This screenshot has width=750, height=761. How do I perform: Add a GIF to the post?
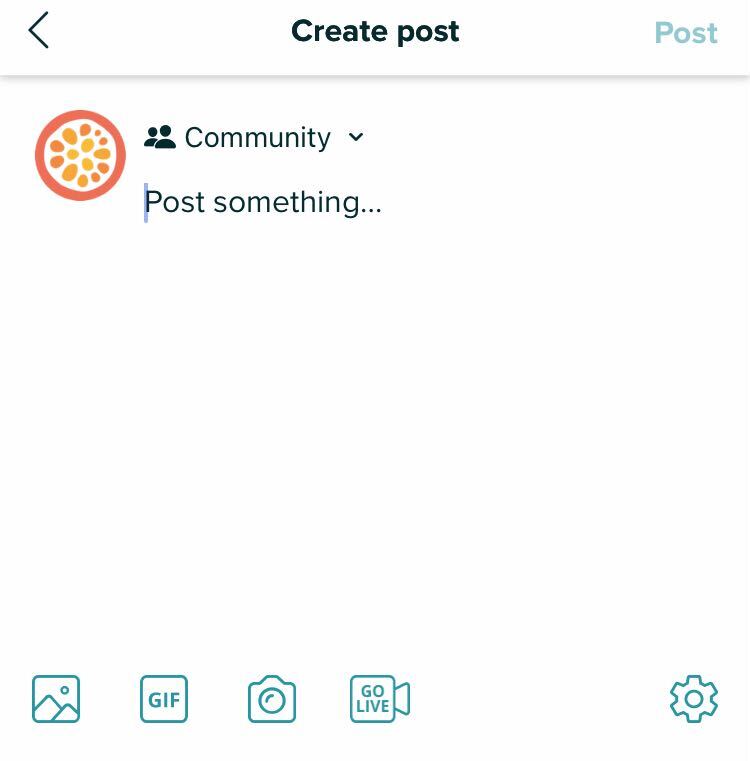(x=164, y=698)
